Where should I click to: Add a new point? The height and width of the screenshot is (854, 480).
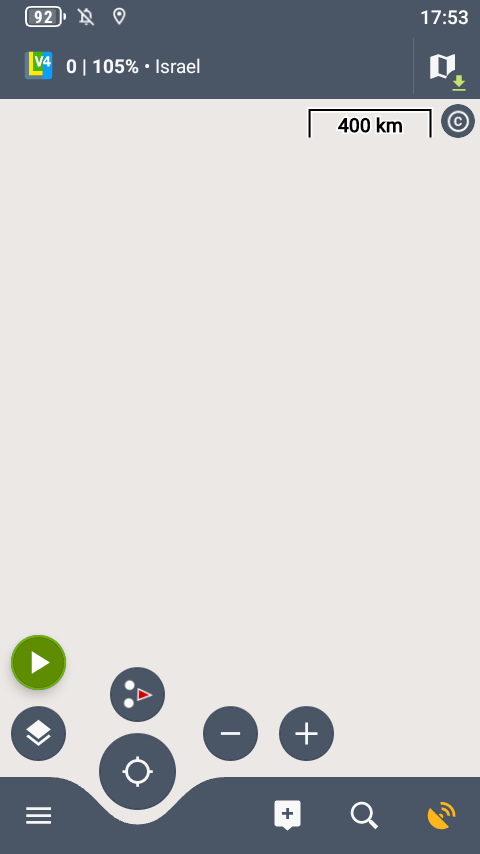287,815
